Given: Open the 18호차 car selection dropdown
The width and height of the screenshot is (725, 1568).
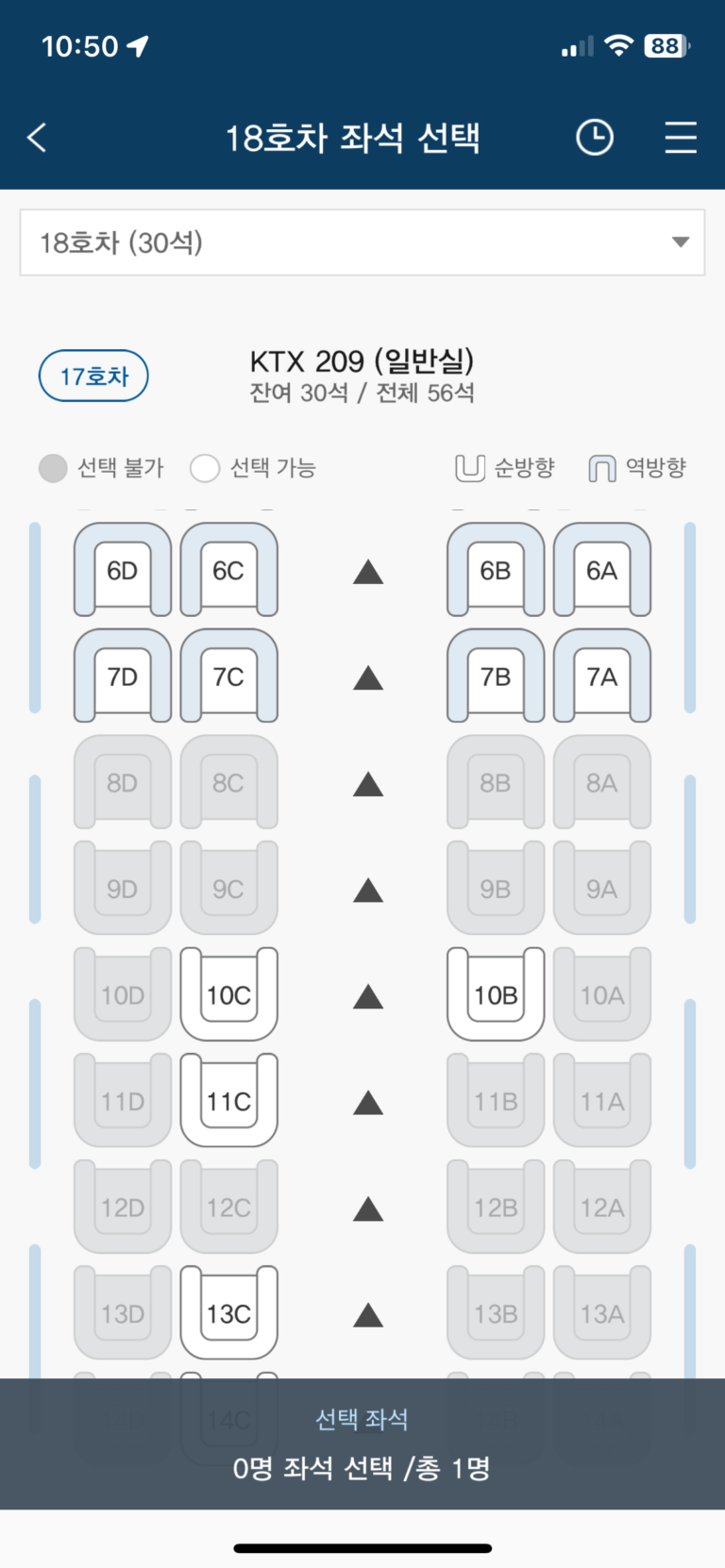Looking at the screenshot, I should (x=362, y=242).
